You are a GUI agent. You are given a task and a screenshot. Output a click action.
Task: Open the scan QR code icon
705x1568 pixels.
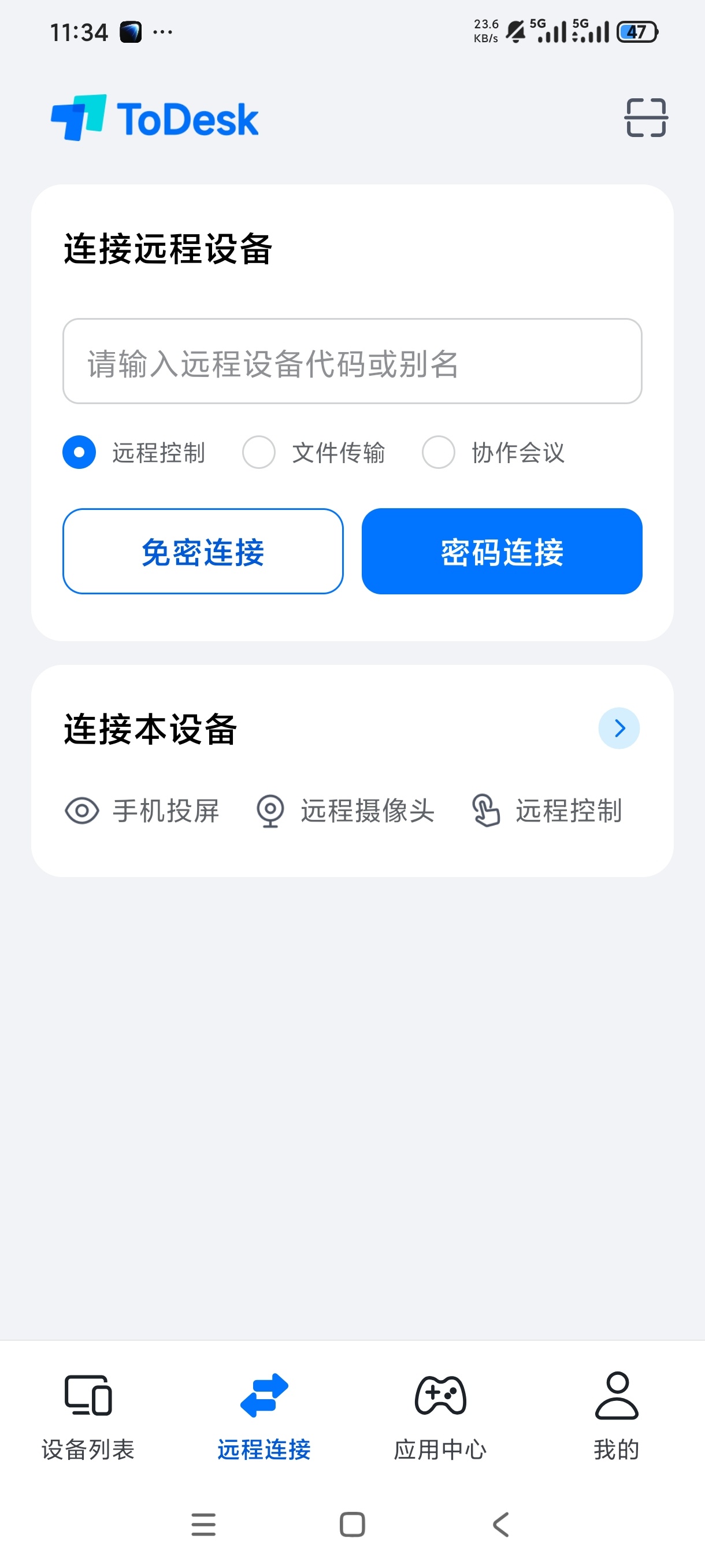pos(646,117)
